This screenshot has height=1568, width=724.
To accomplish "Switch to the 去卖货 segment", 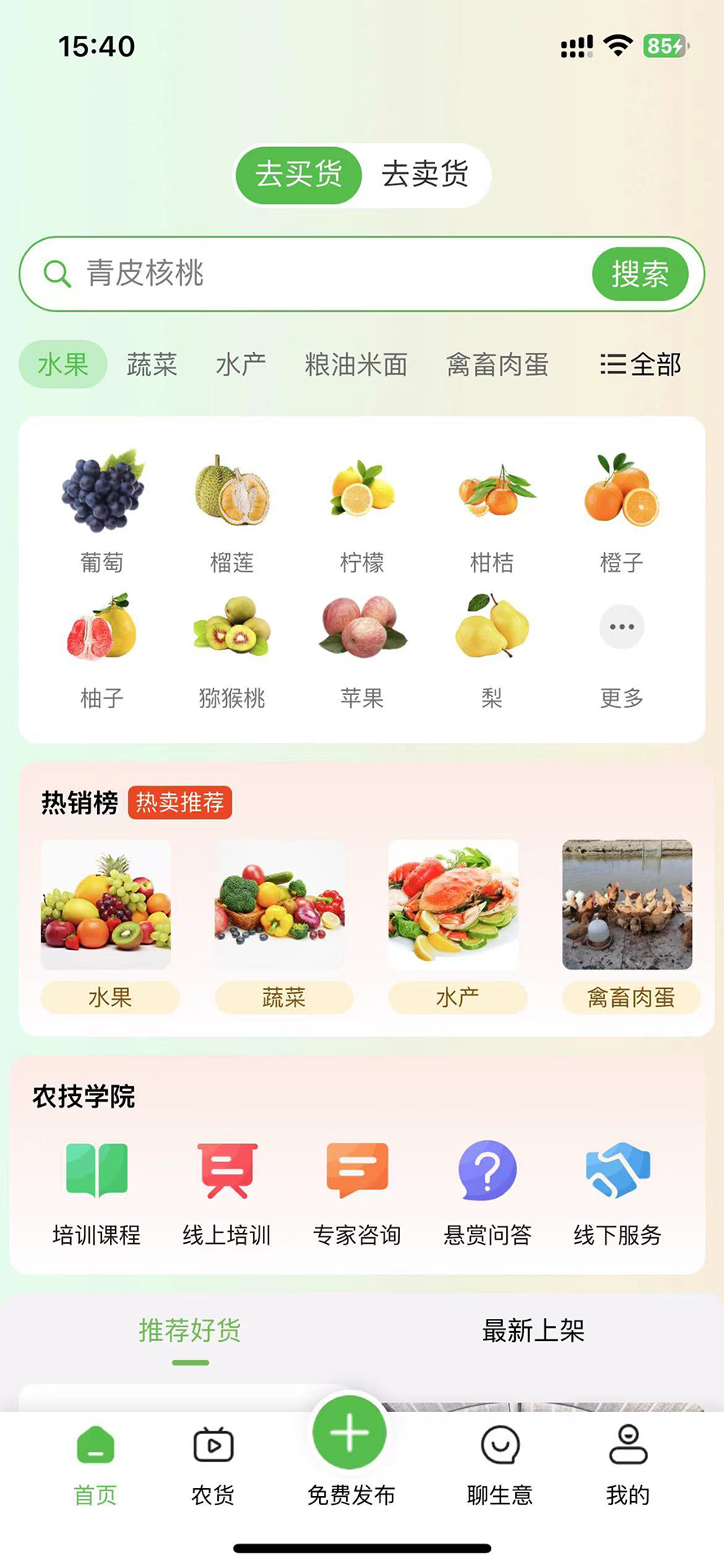I will (425, 175).
